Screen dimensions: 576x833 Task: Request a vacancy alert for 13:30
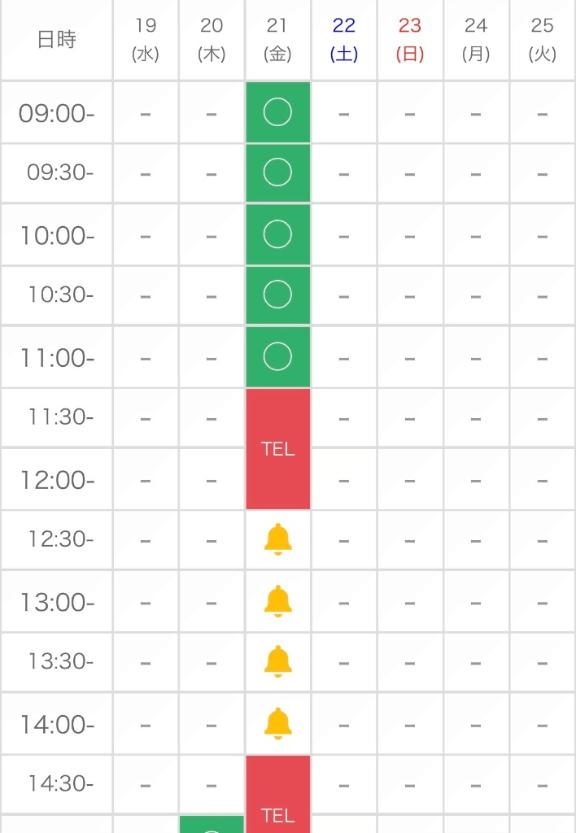278,661
